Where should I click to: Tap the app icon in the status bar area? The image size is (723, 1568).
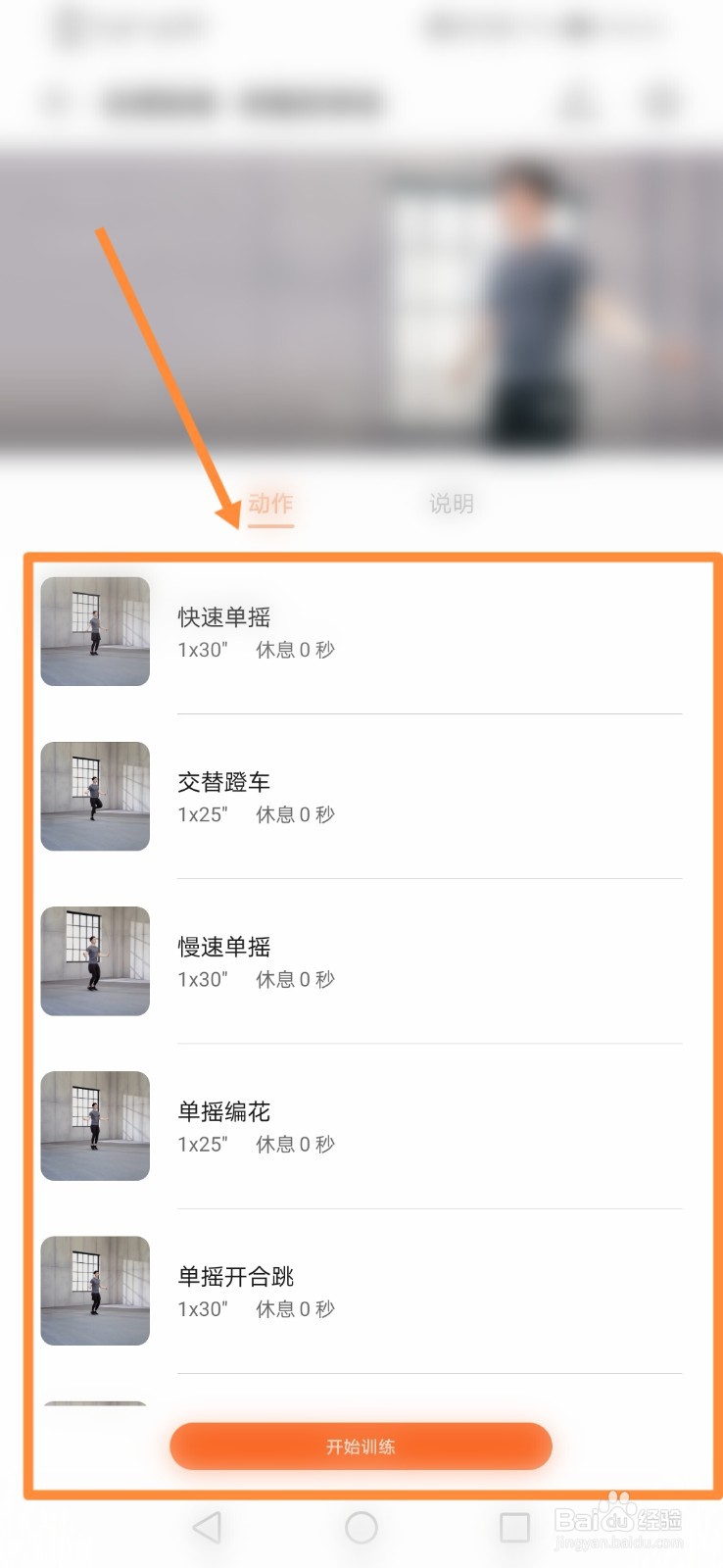coord(69,26)
